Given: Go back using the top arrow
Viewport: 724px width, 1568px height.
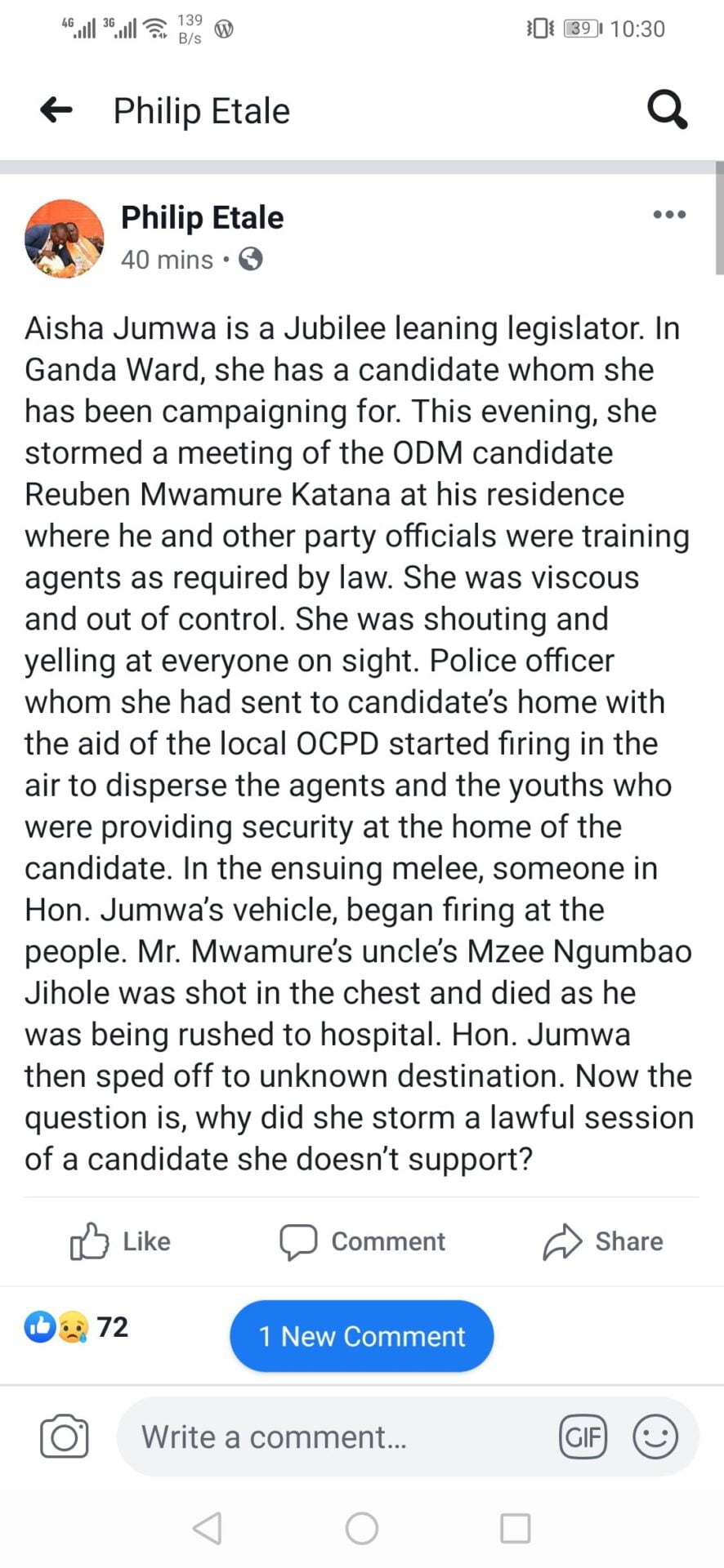Looking at the screenshot, I should 56,109.
